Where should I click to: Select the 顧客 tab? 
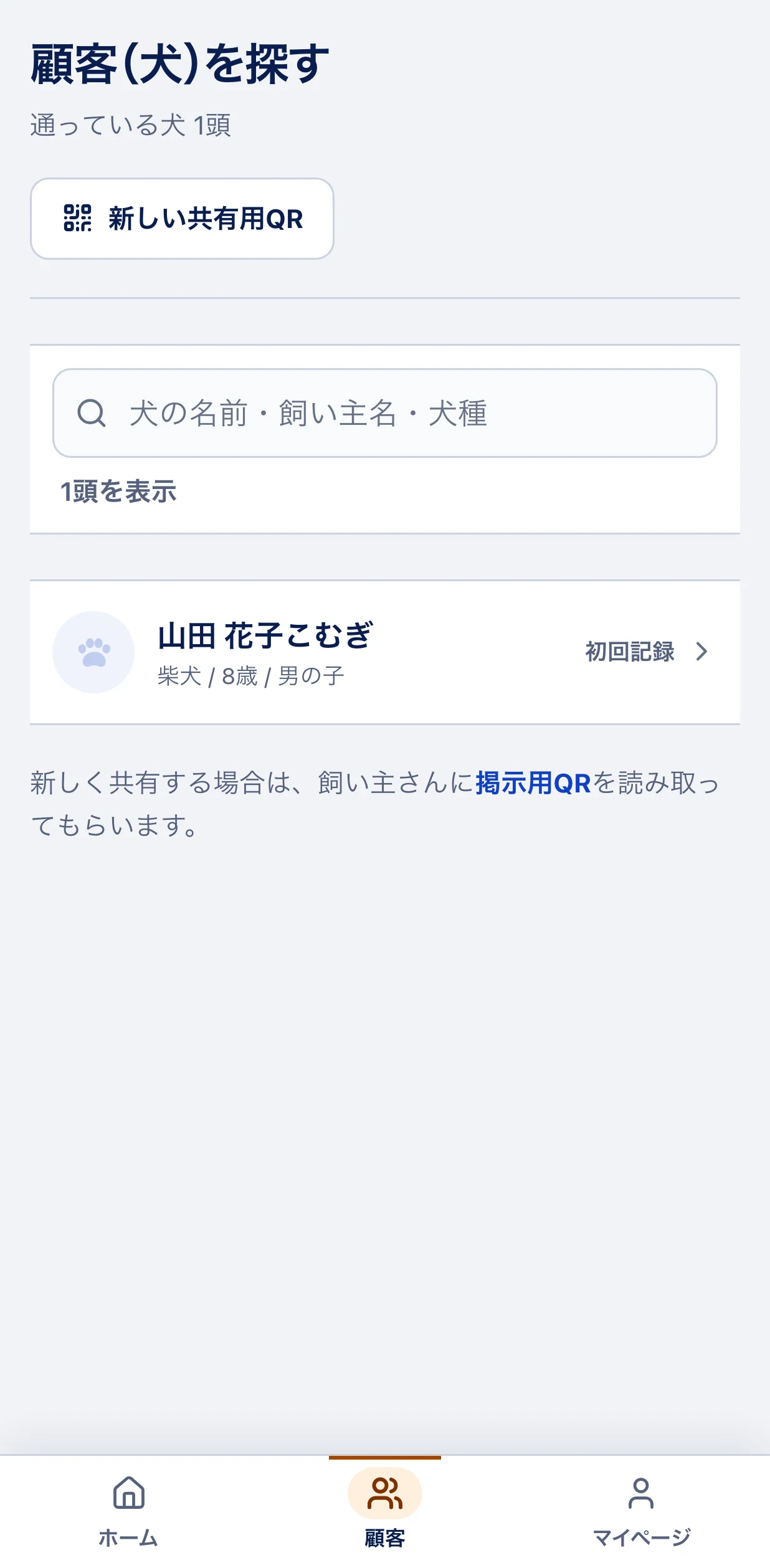pos(385,1512)
